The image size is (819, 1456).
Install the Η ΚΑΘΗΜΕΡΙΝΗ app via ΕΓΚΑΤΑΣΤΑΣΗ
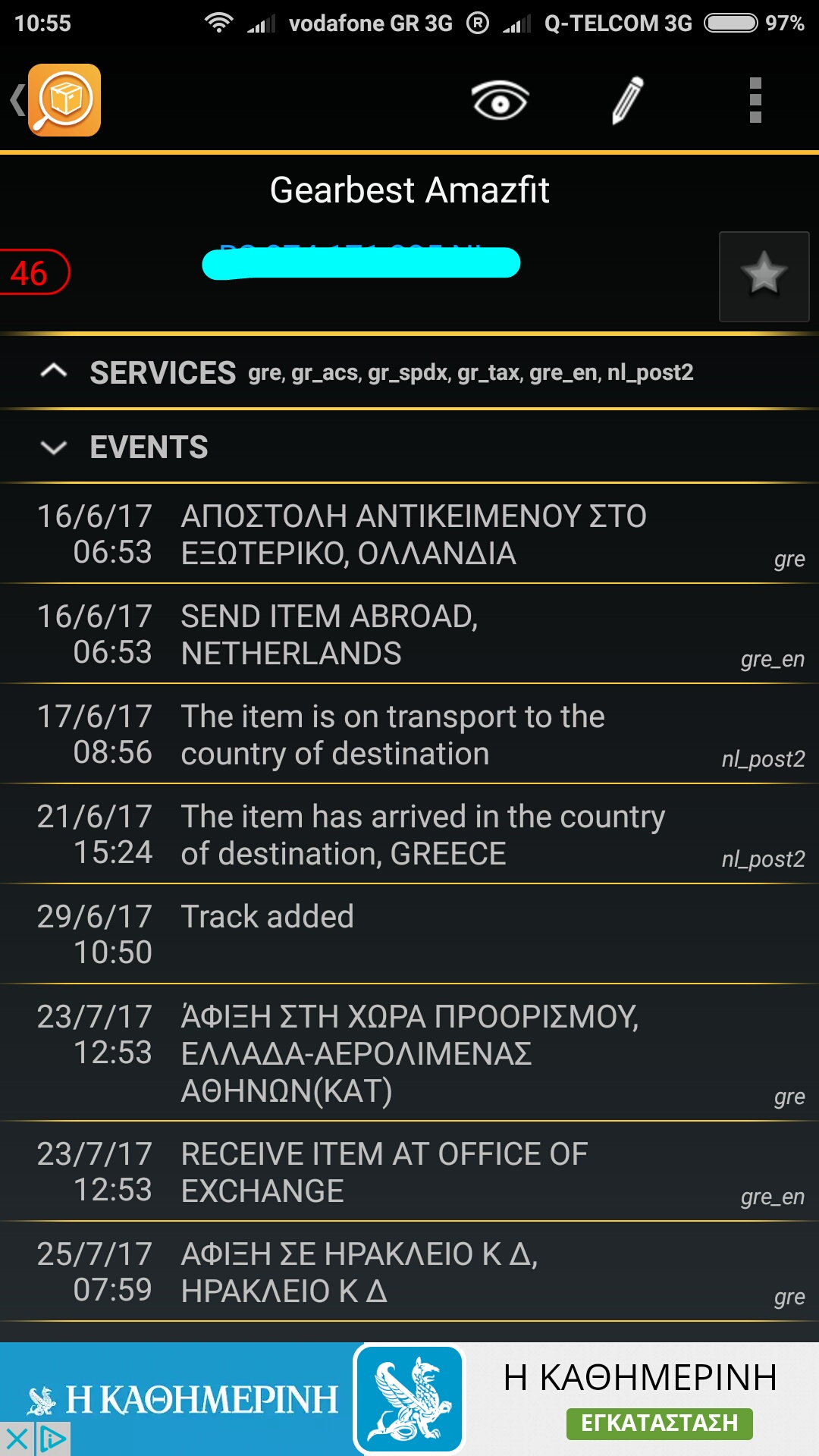(x=659, y=1423)
